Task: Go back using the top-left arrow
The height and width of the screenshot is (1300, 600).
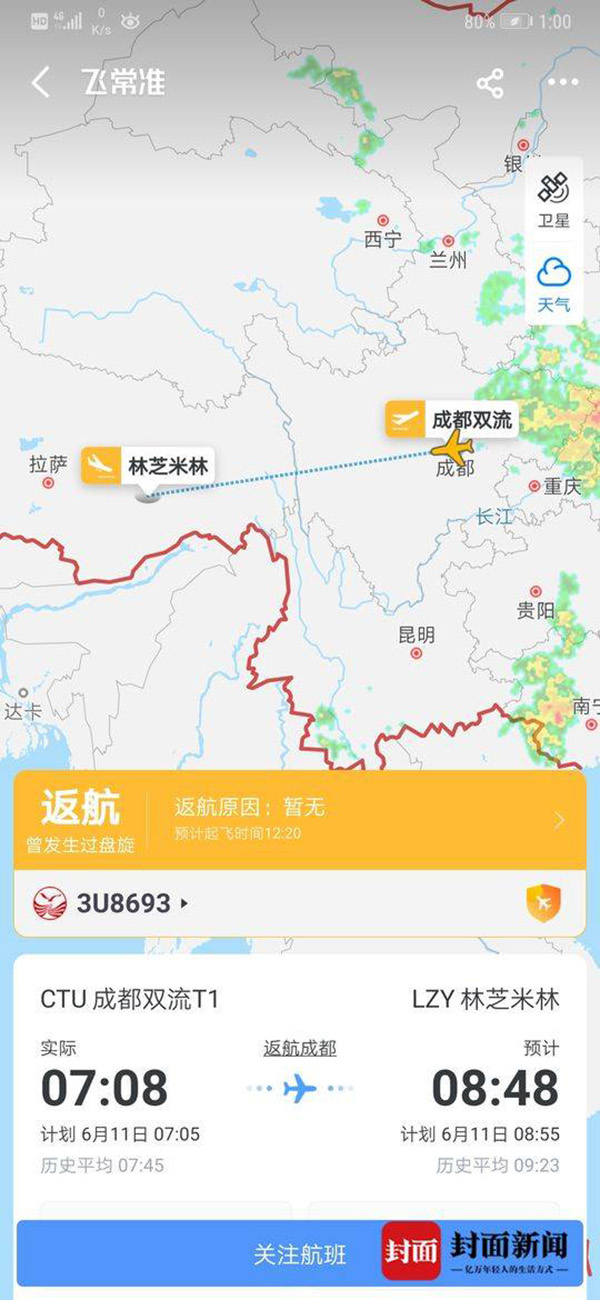Action: pyautogui.click(x=40, y=82)
